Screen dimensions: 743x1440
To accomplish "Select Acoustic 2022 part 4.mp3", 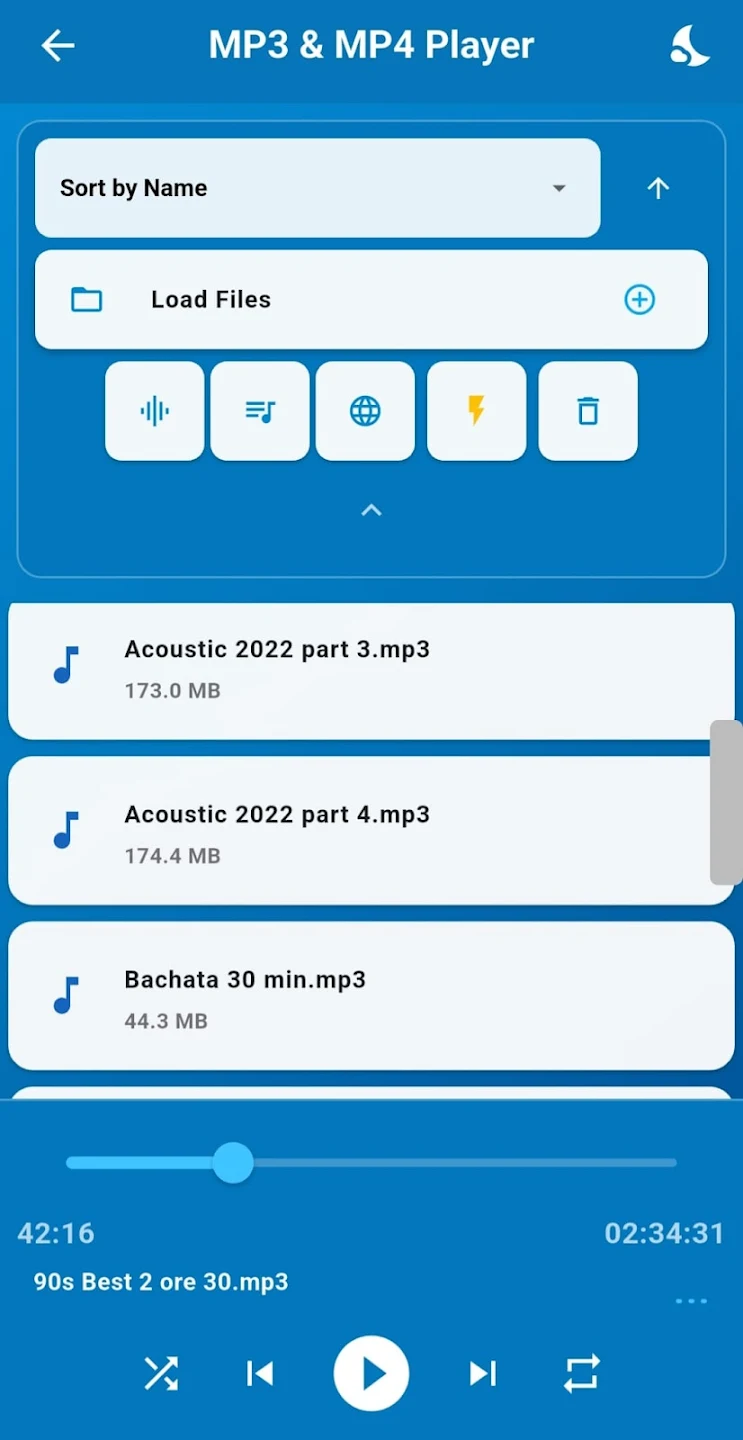I will click(371, 830).
